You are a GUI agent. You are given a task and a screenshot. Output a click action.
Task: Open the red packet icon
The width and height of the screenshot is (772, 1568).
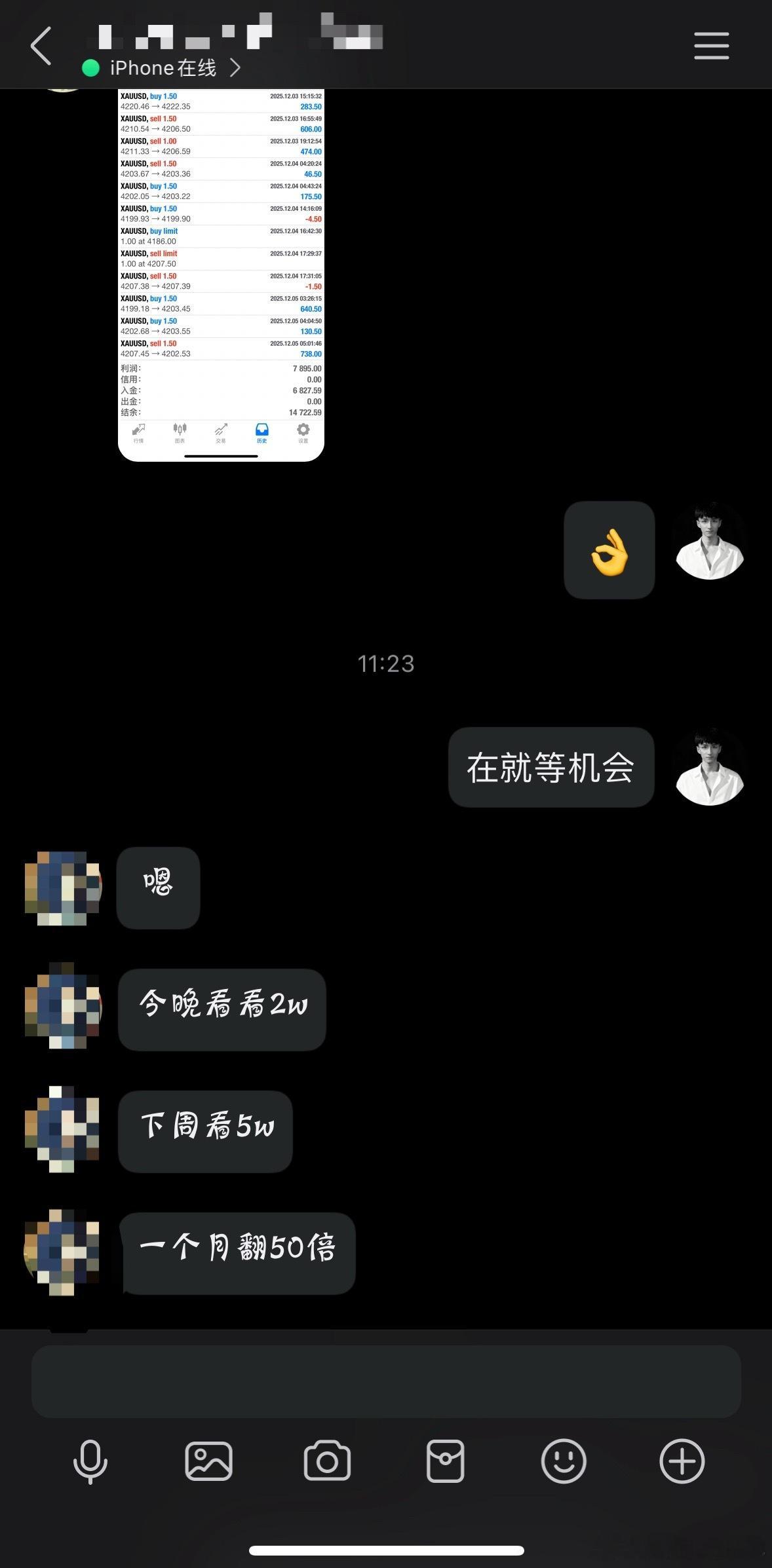[446, 1461]
